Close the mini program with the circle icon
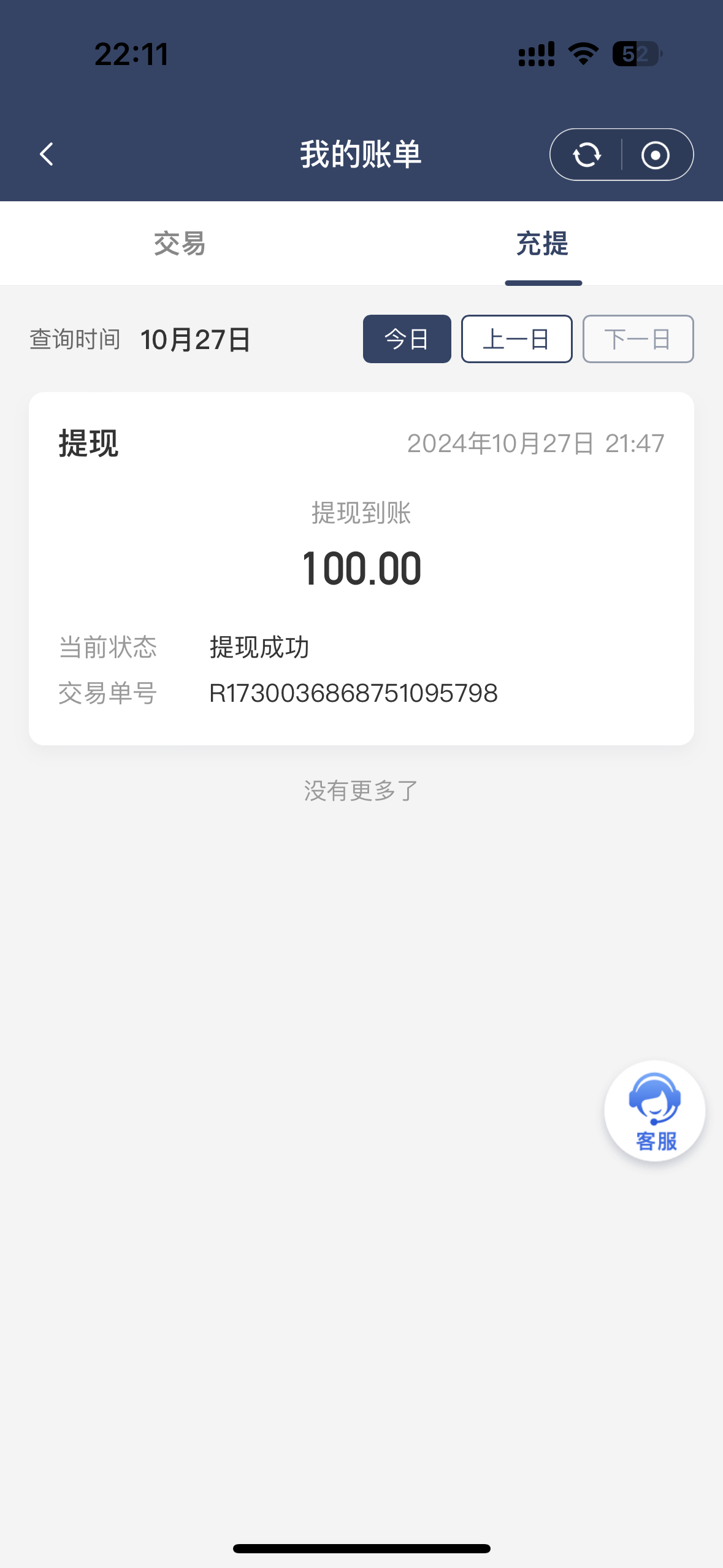 coord(655,155)
